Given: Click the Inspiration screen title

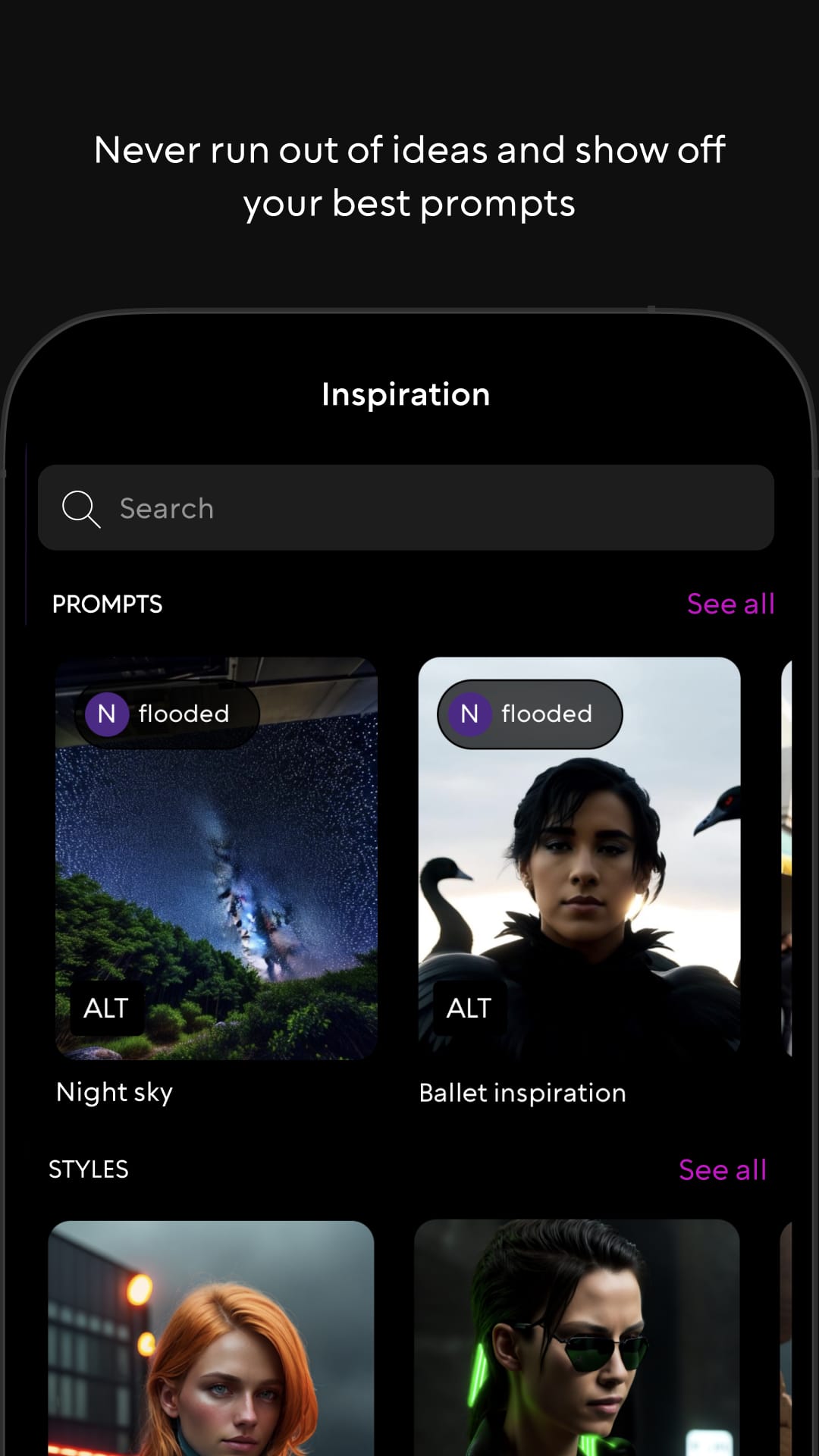Looking at the screenshot, I should coord(406,394).
